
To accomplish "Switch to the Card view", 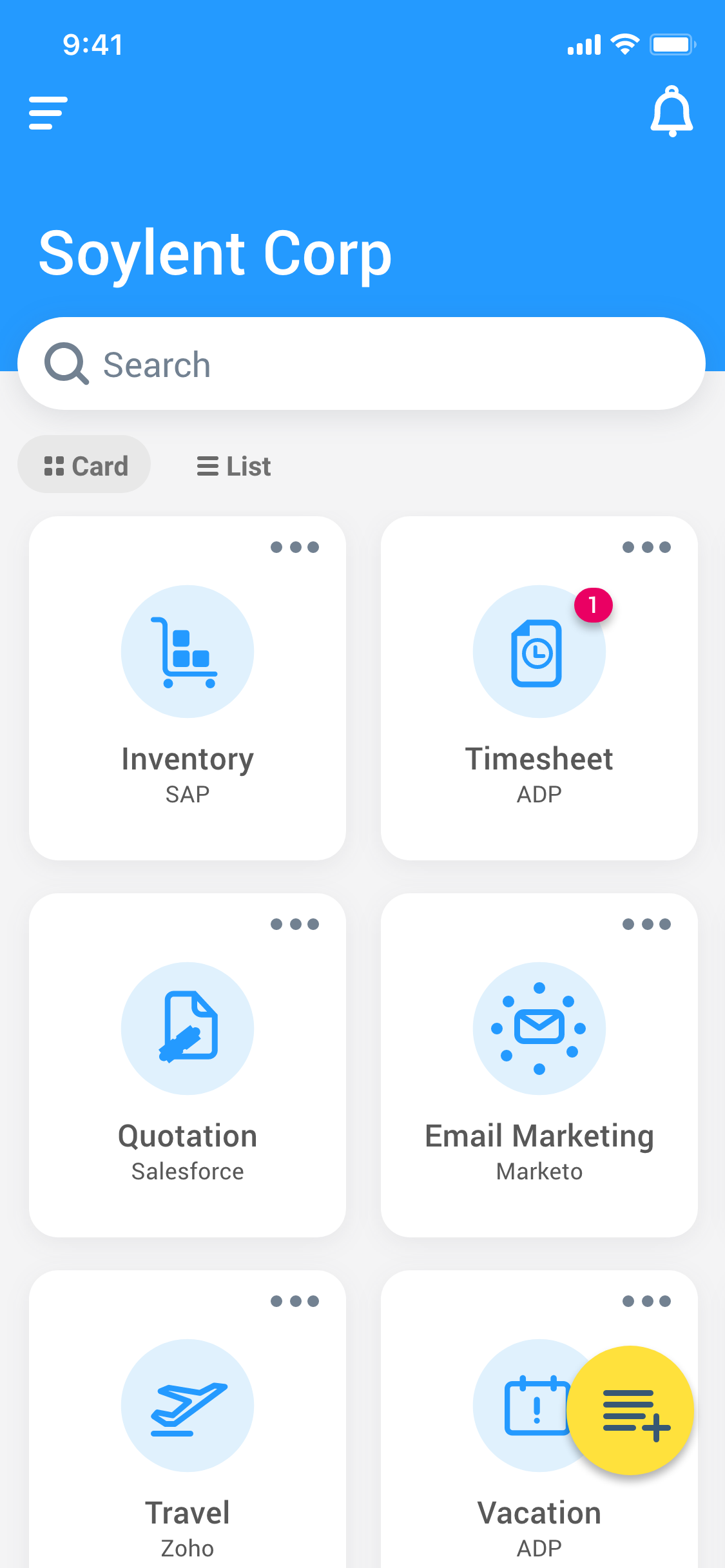I will (x=84, y=465).
